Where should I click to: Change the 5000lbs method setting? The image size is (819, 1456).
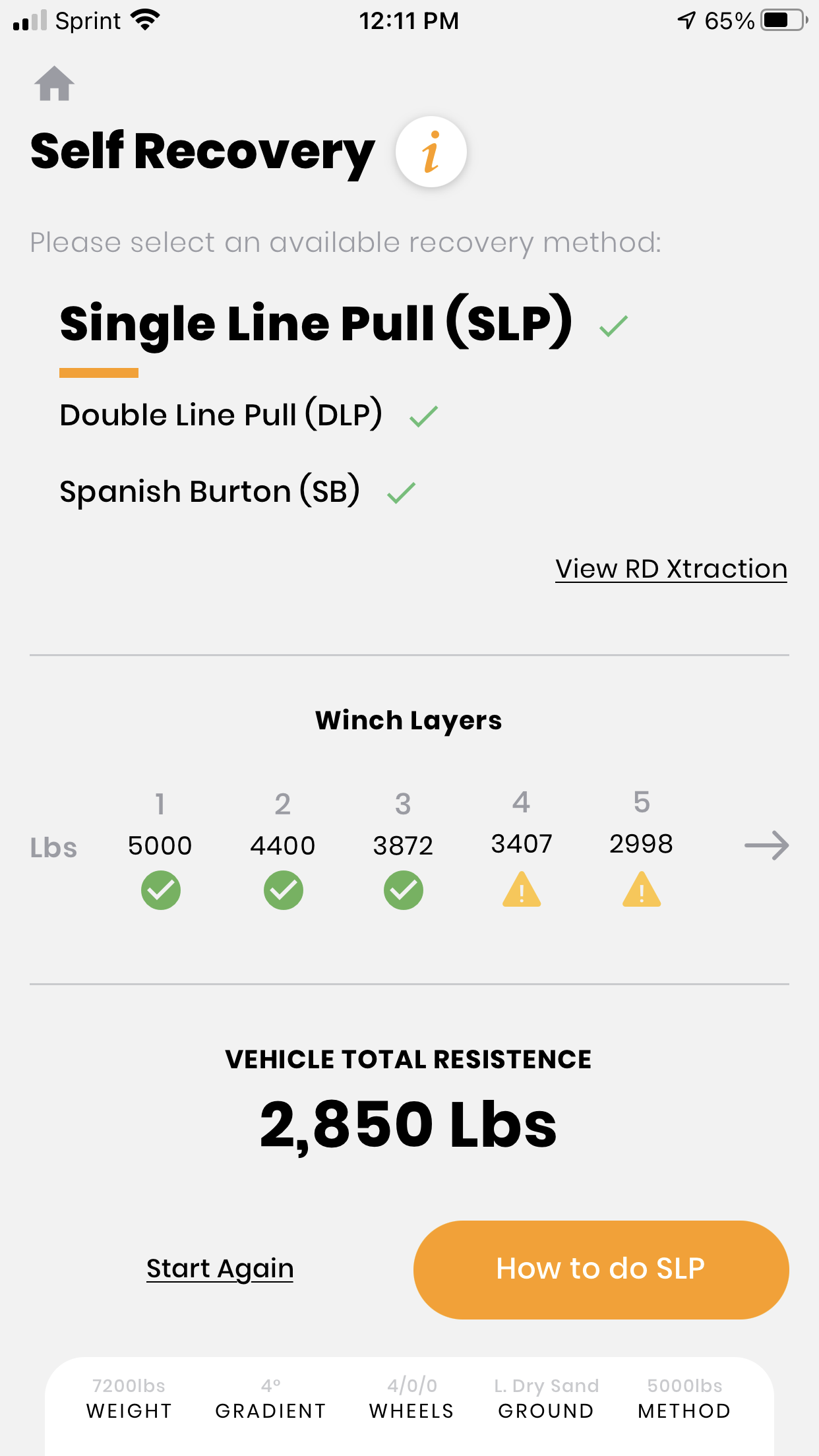[x=684, y=1398]
